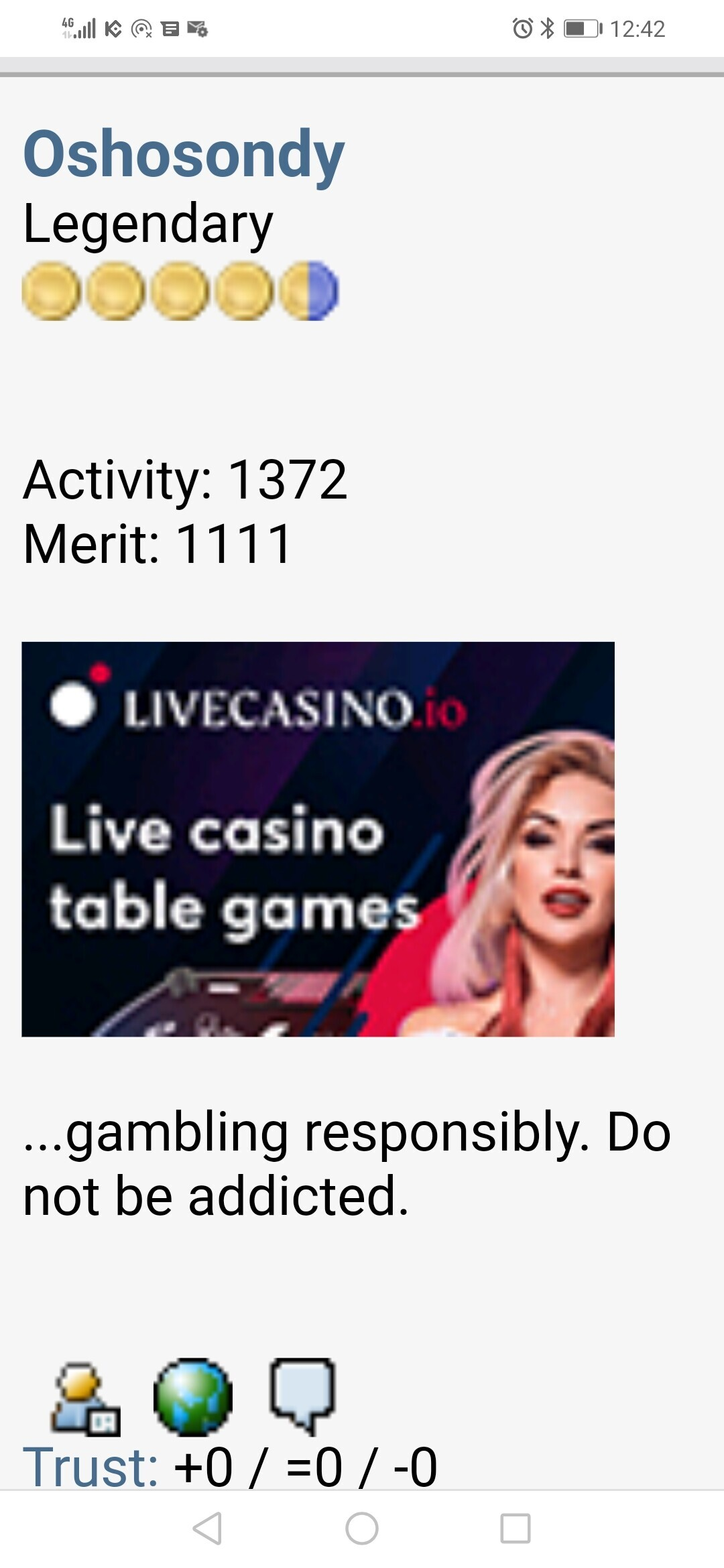Screen dimensions: 724x1568
Task: Open the Trust link
Action: tap(90, 1467)
